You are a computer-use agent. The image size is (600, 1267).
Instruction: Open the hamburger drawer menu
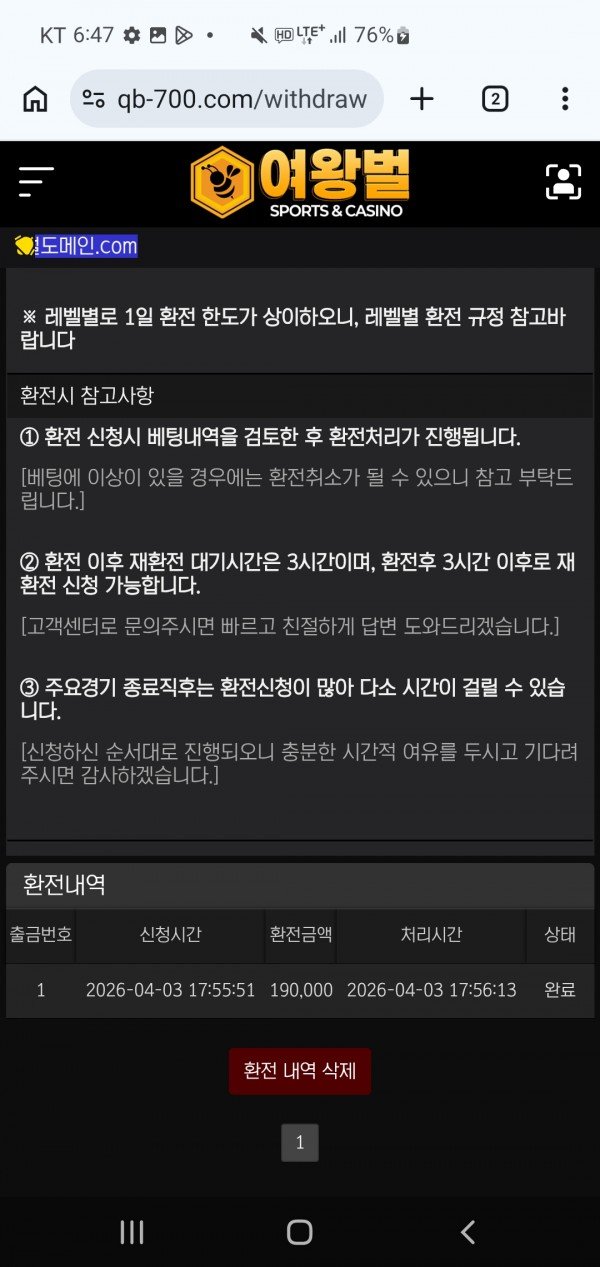pyautogui.click(x=36, y=182)
